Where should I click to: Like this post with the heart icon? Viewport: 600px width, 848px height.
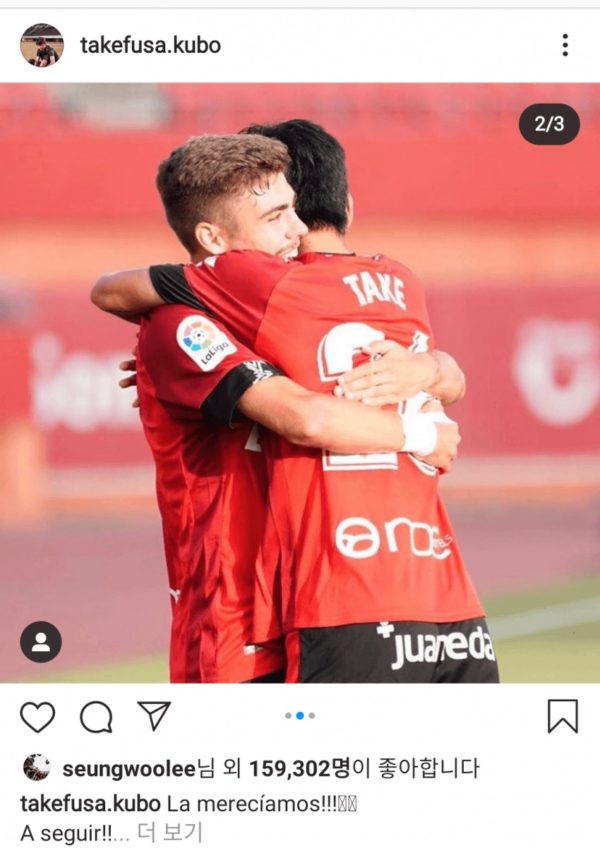(x=38, y=716)
